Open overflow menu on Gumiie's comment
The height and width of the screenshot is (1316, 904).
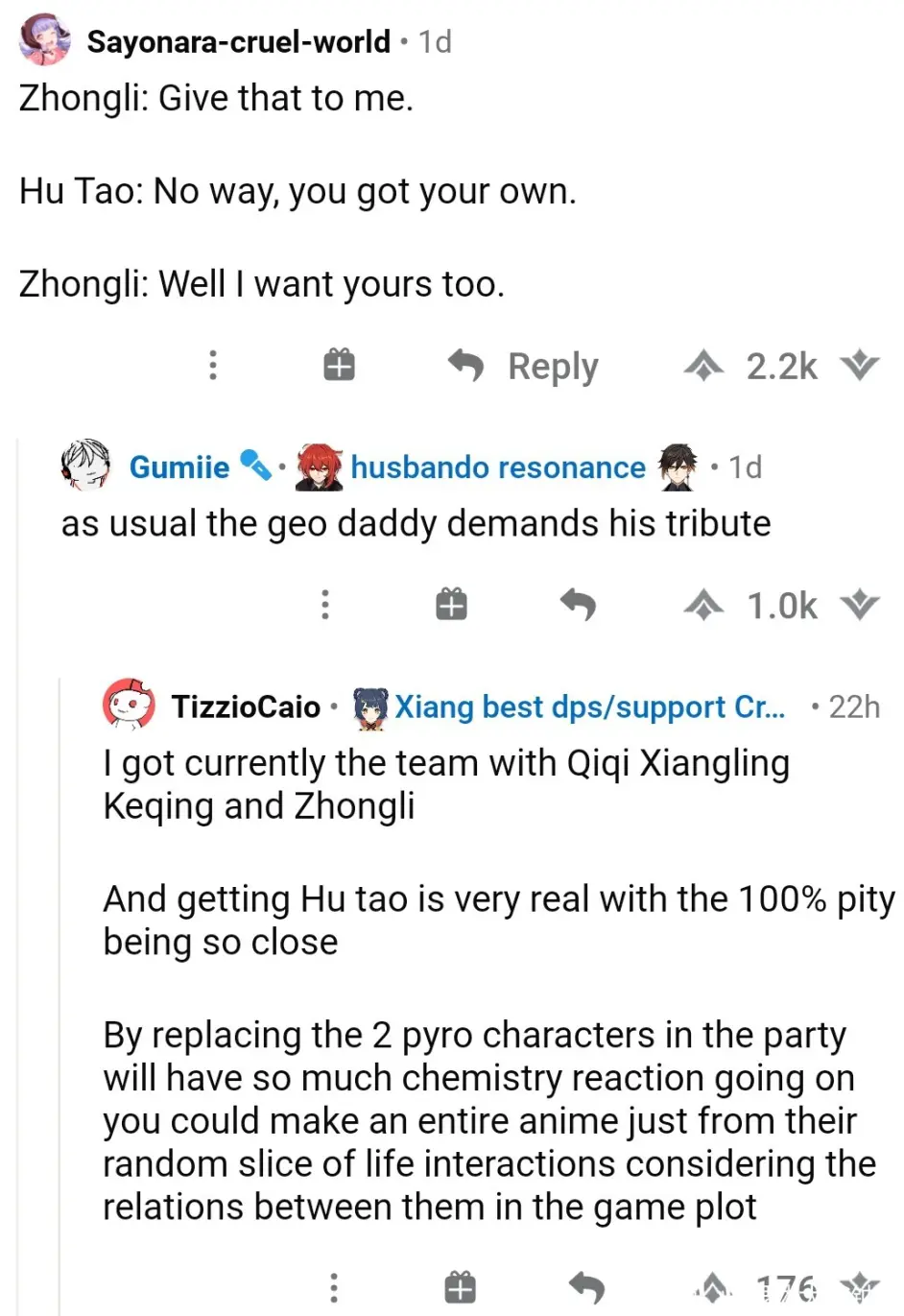(x=325, y=605)
